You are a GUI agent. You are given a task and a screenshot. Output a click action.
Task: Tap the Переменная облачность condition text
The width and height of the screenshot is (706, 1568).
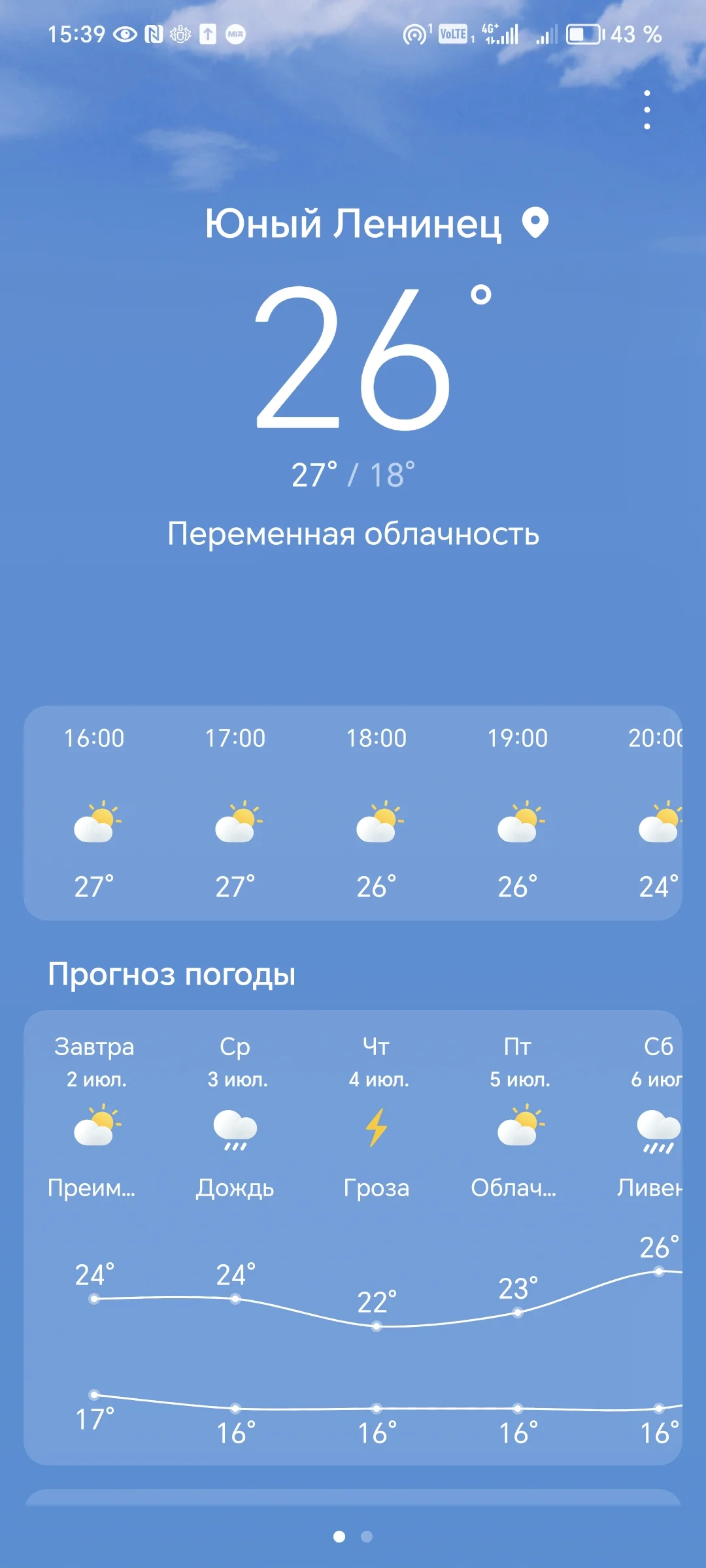coord(352,534)
